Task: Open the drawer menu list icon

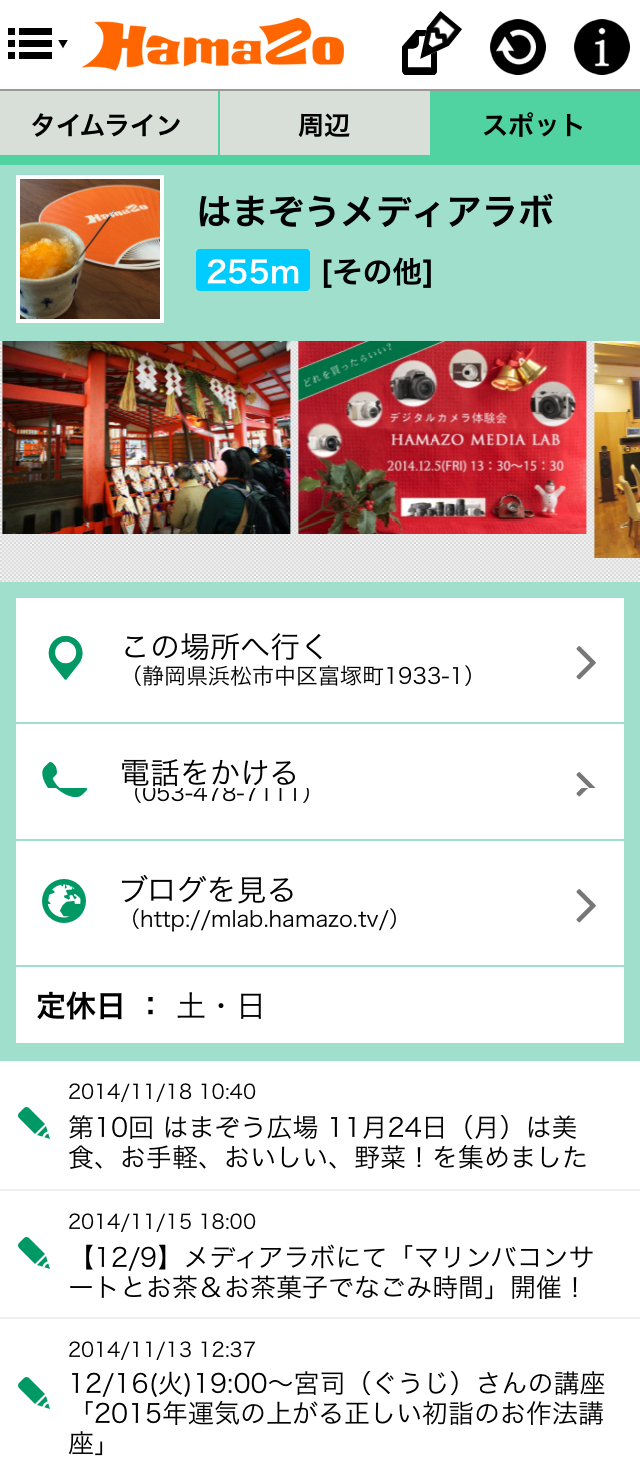Action: [x=37, y=45]
